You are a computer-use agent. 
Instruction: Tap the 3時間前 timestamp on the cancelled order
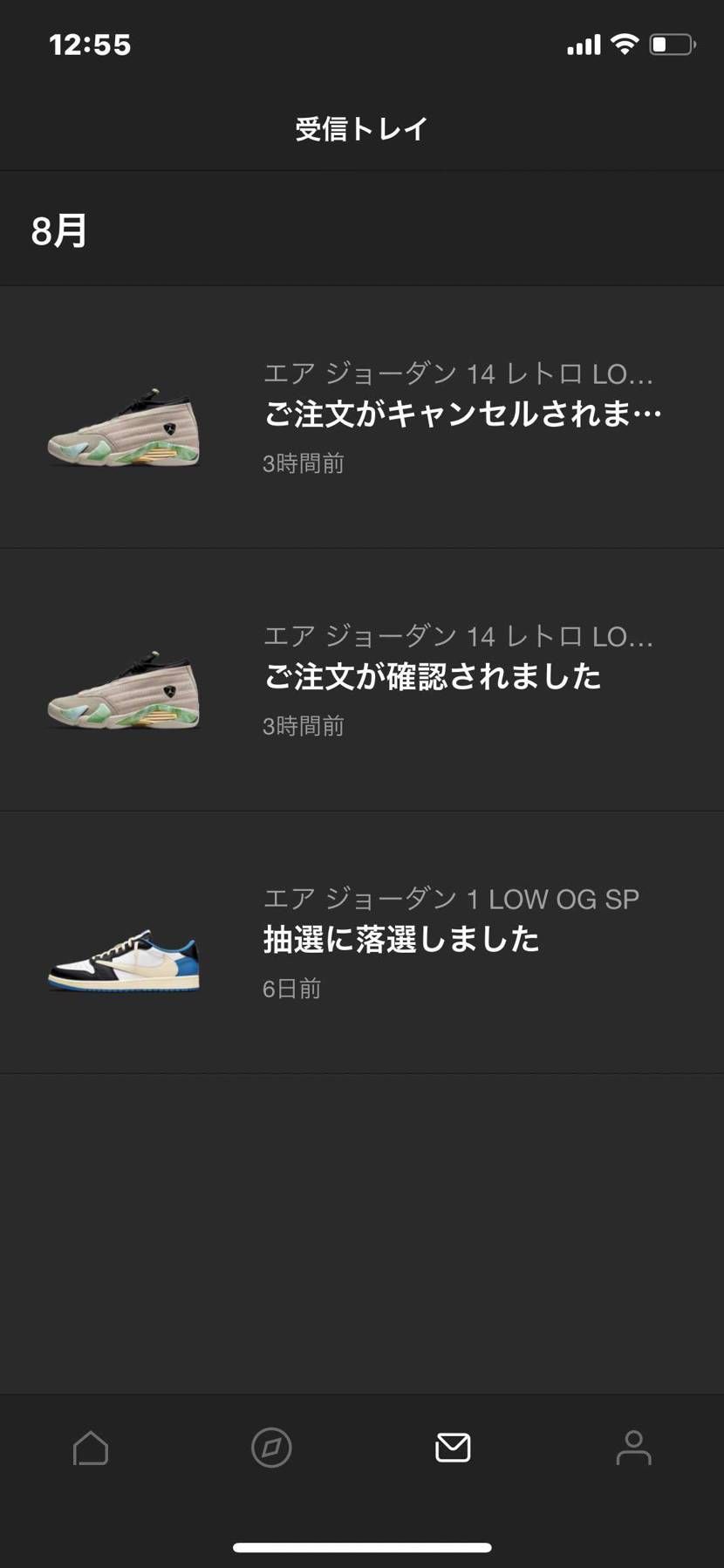[x=304, y=463]
